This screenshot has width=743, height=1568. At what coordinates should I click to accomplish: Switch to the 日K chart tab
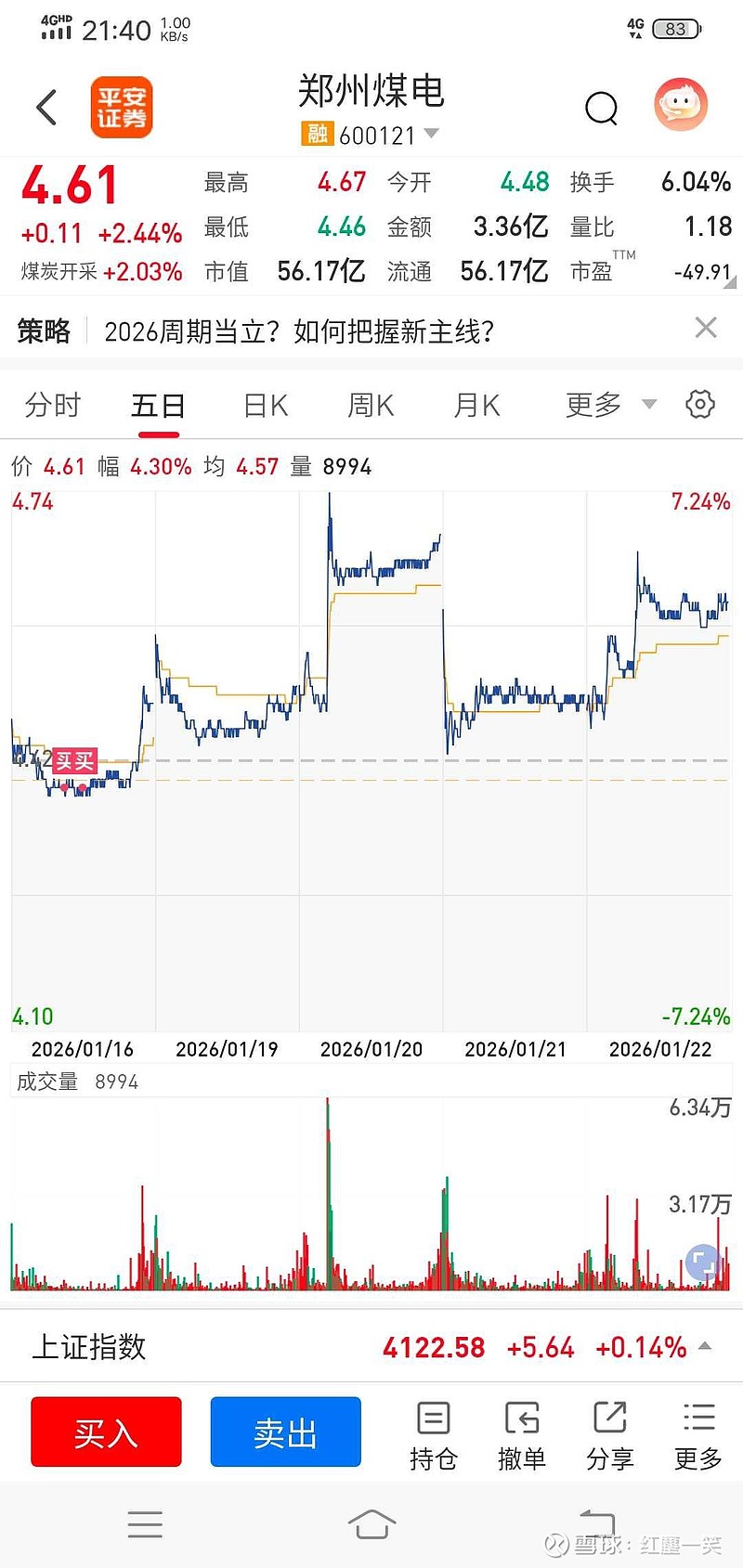point(266,406)
